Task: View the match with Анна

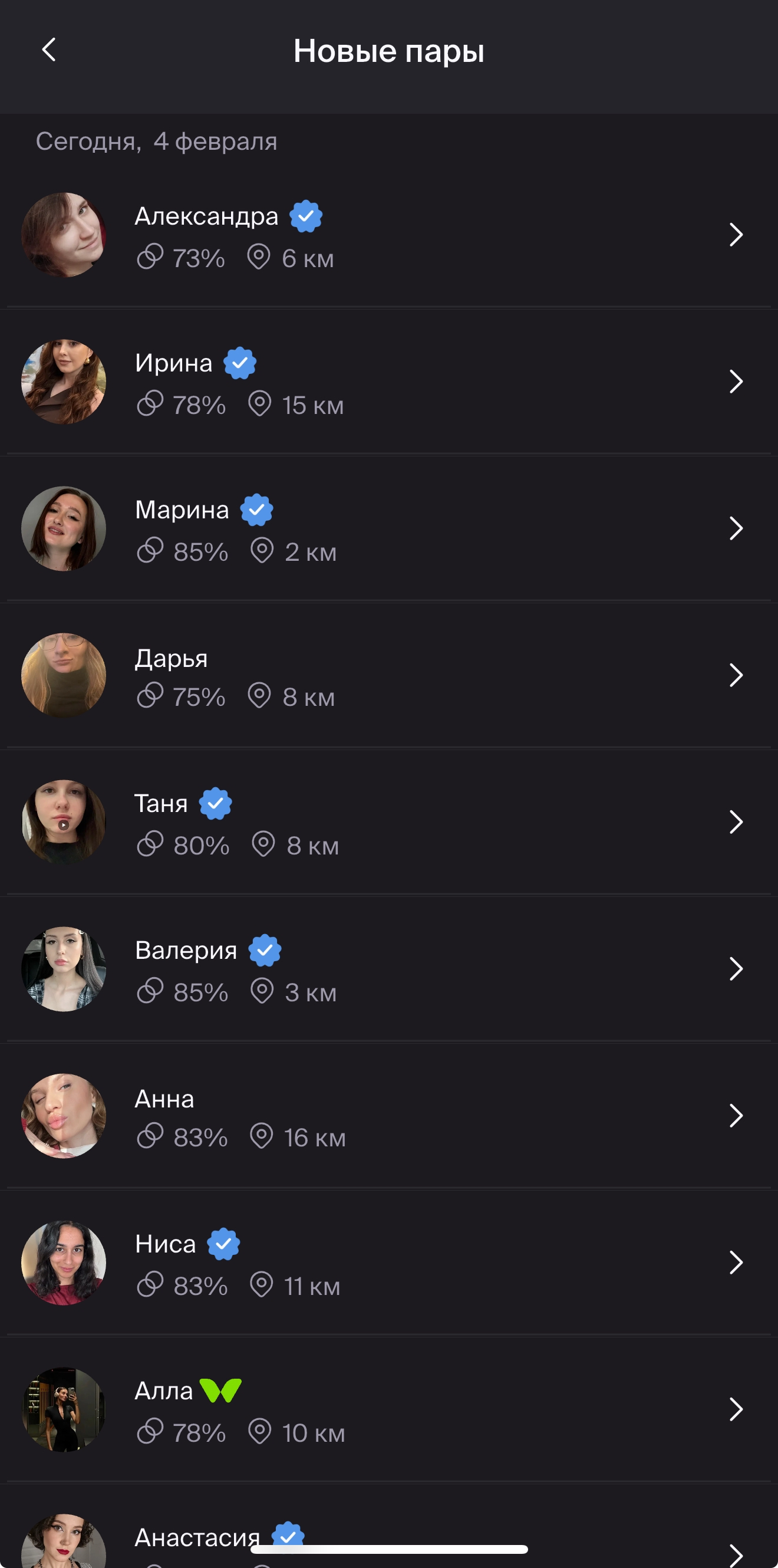Action: pos(390,1115)
